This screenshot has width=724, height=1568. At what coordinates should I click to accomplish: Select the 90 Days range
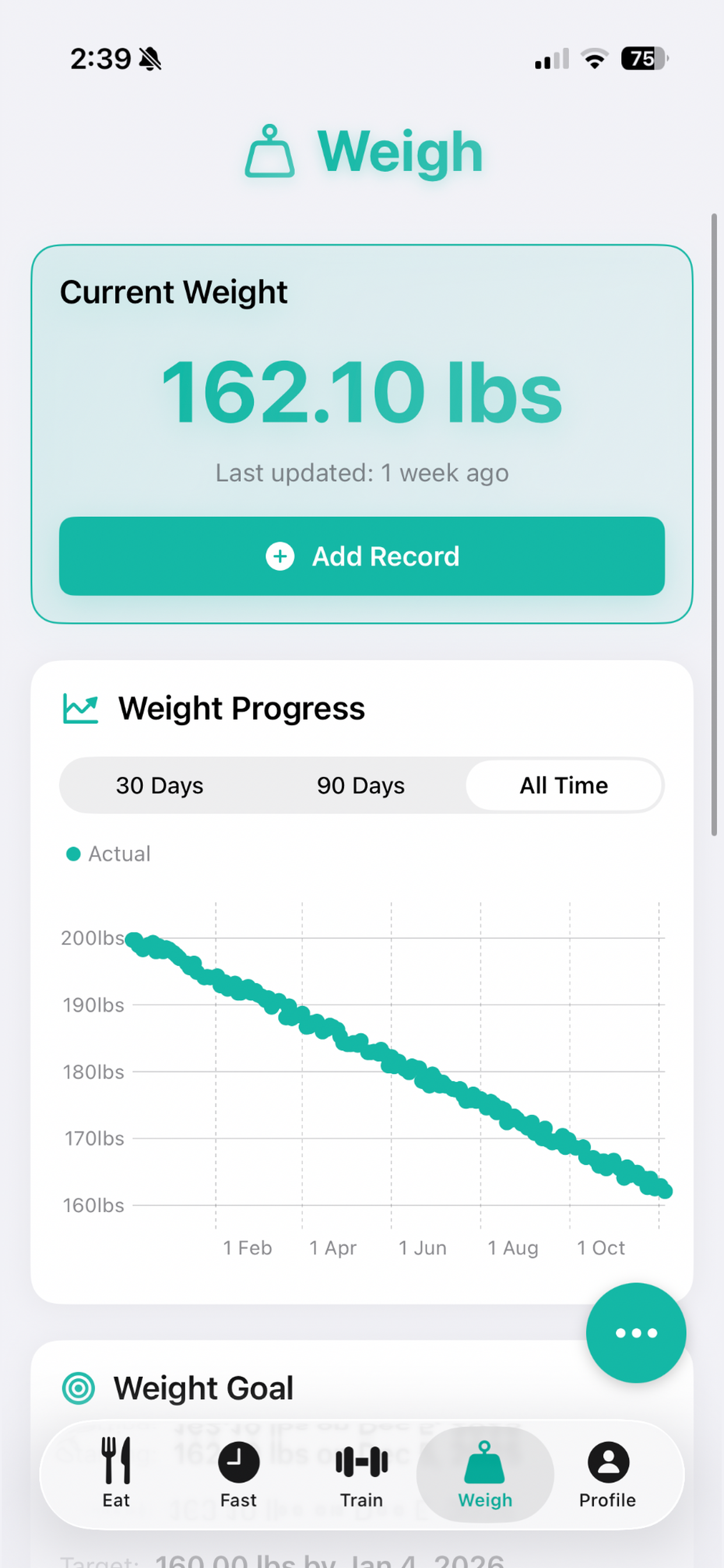[x=360, y=785]
